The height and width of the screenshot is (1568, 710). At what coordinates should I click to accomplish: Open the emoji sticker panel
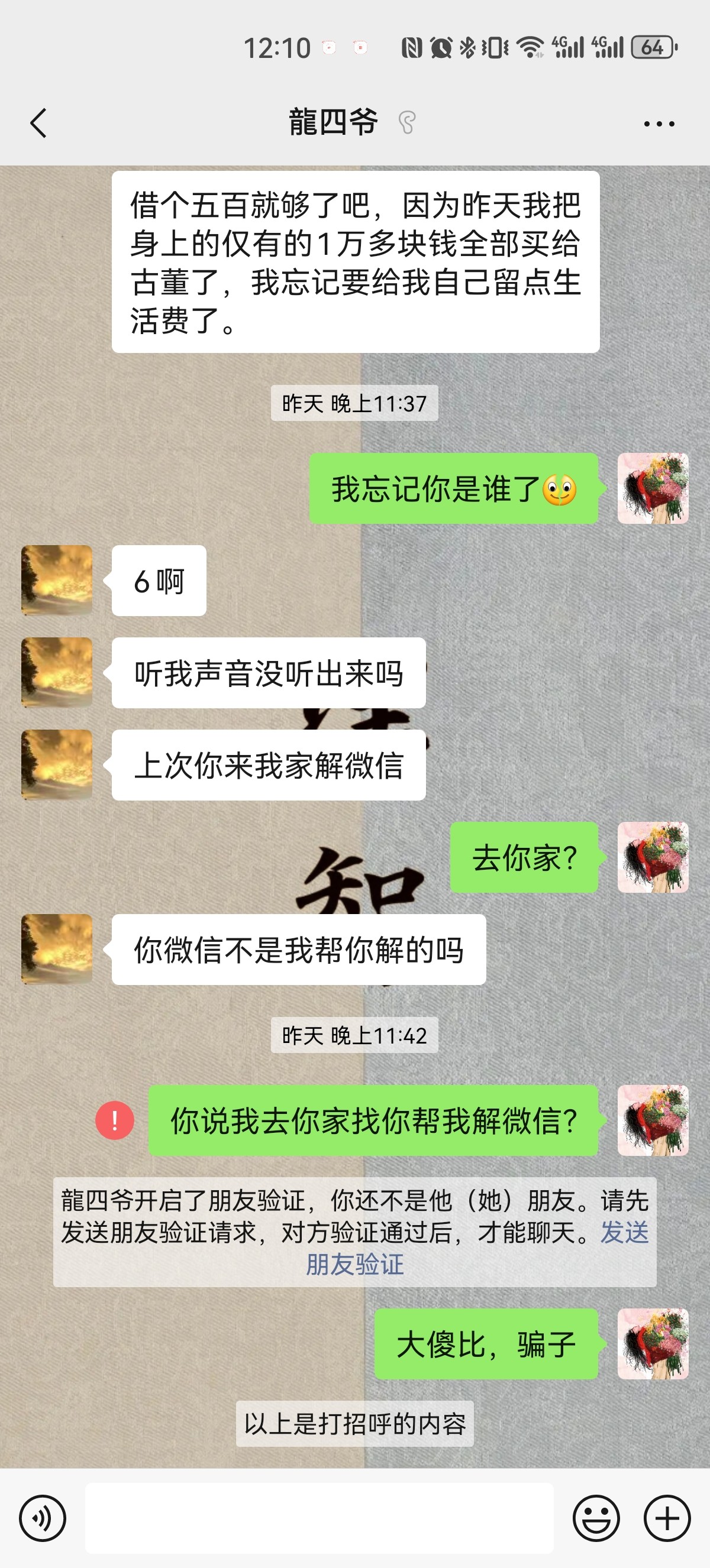tap(596, 1518)
